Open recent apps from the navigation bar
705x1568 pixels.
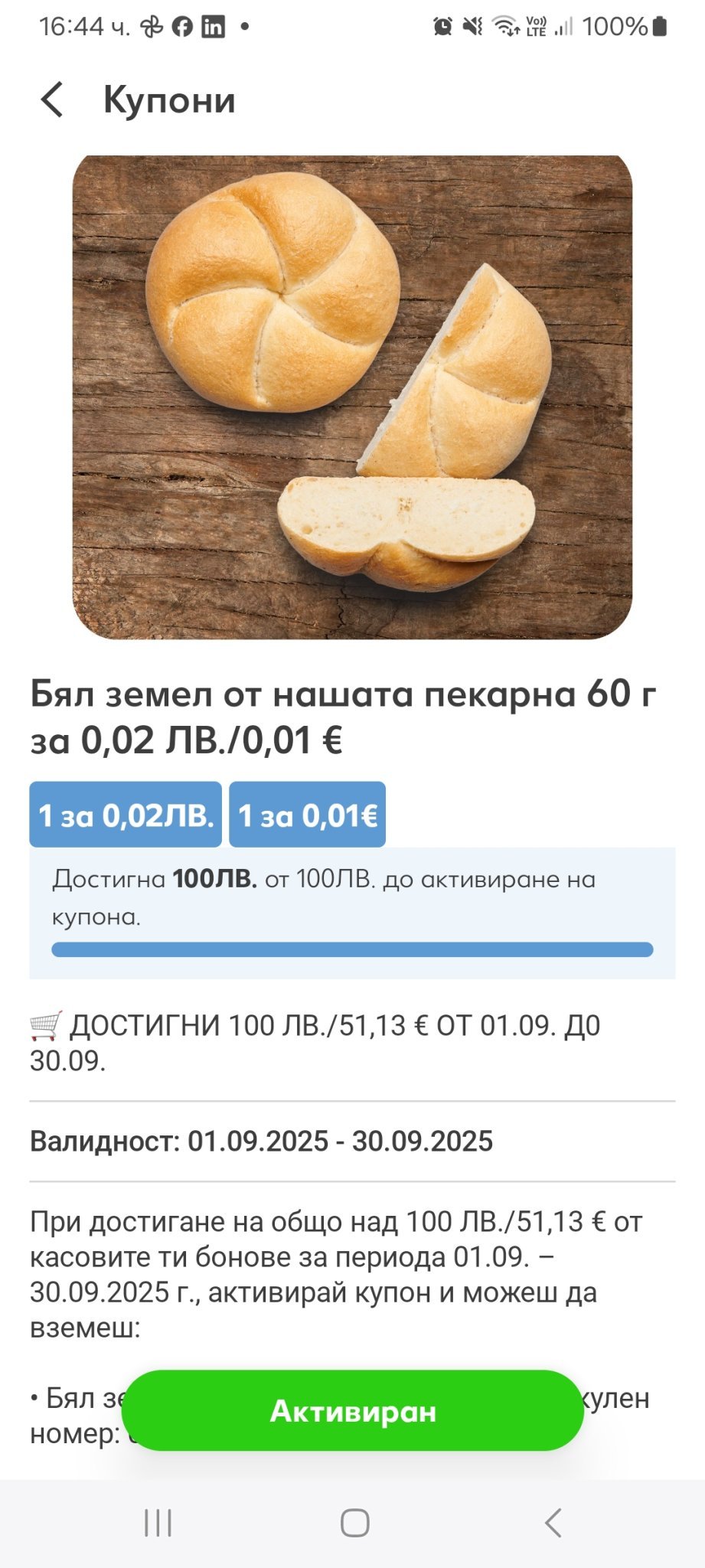tap(158, 1523)
